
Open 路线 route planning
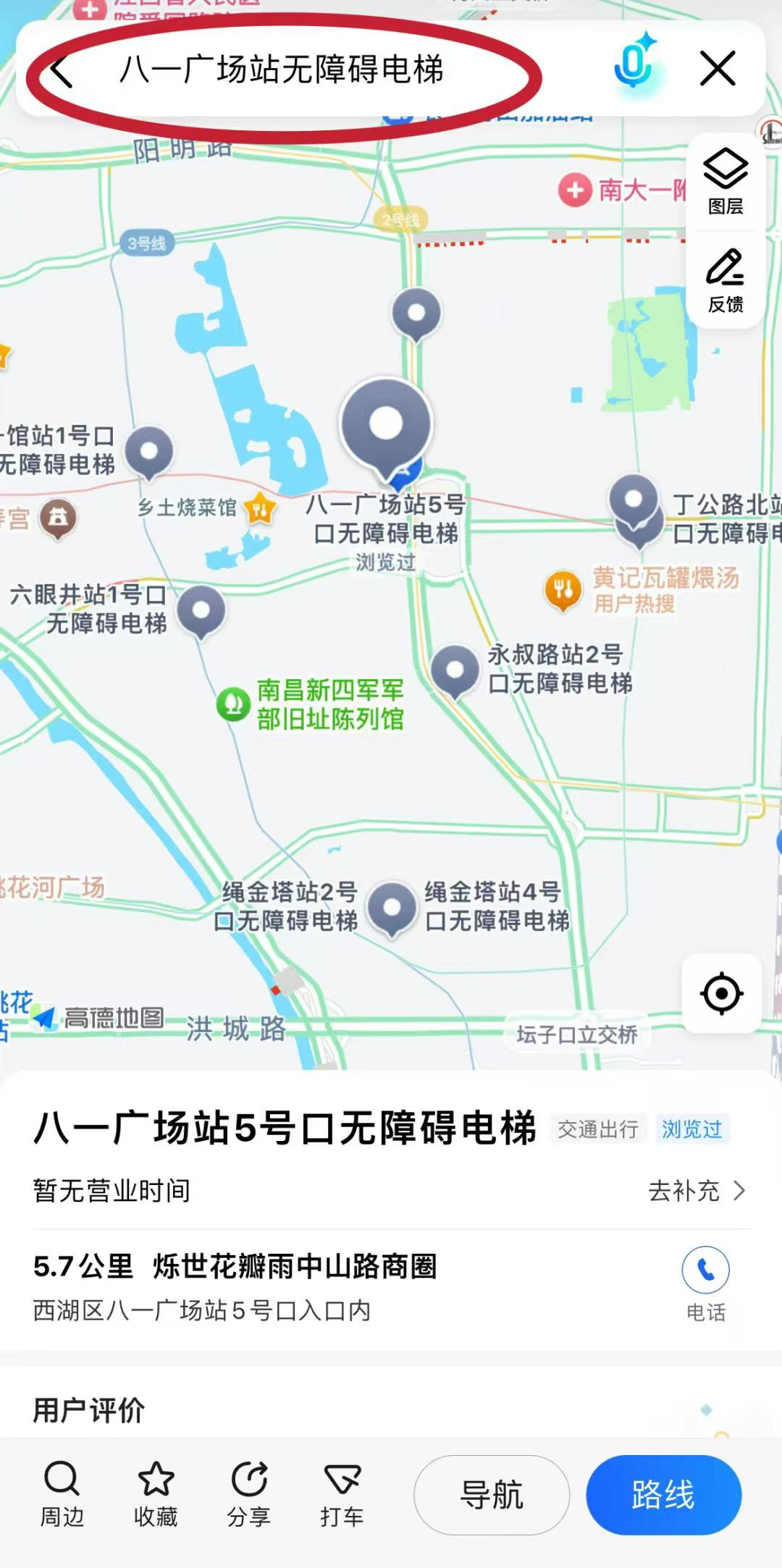coord(663,1496)
